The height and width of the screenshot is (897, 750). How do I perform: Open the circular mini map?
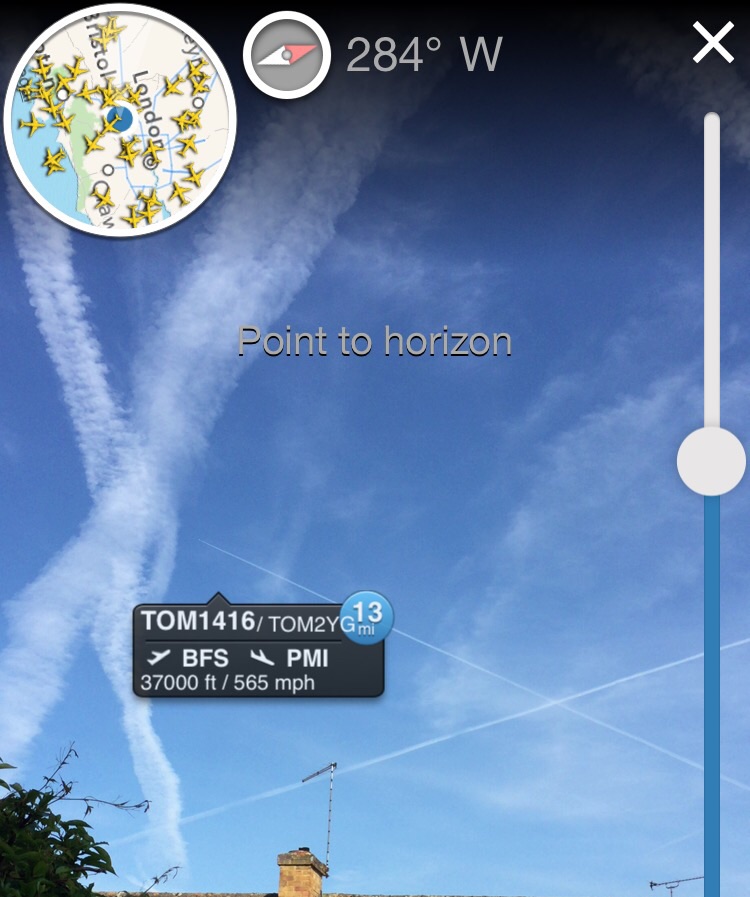[x=120, y=120]
